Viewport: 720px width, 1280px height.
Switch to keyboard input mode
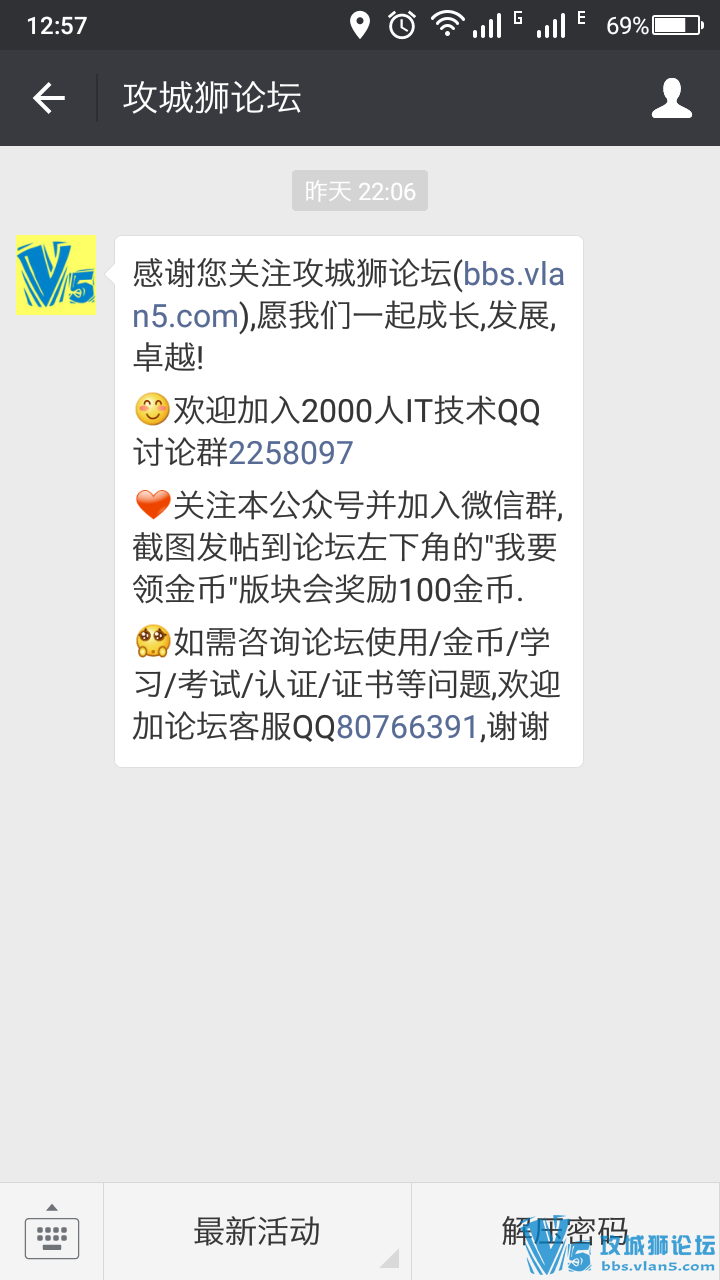click(52, 1232)
